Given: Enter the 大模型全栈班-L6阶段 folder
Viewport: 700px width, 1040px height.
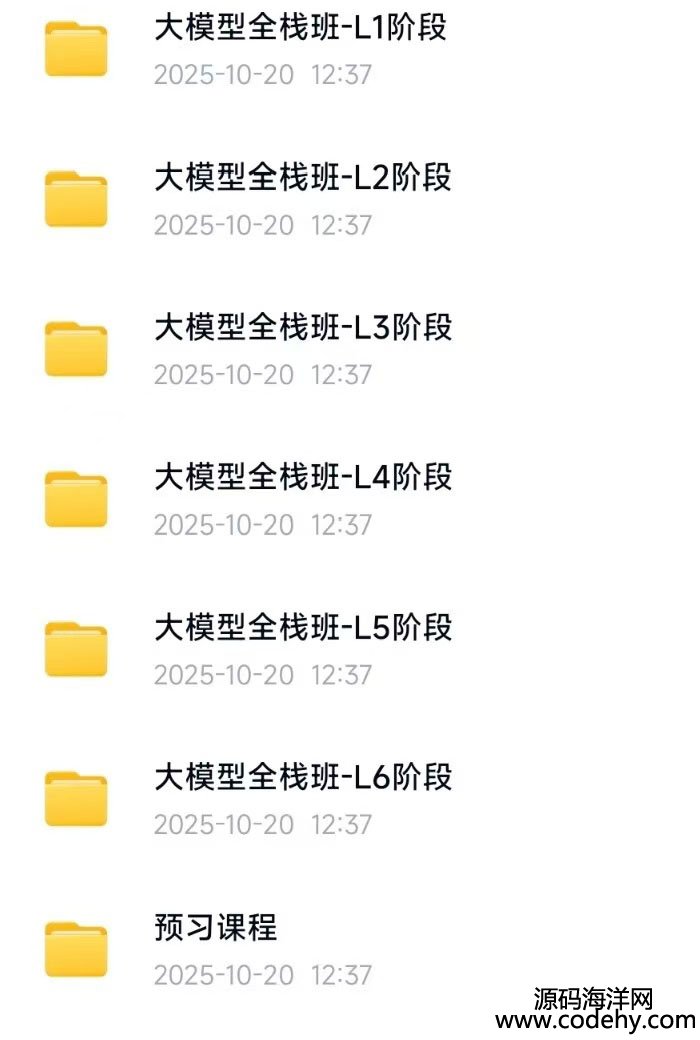Looking at the screenshot, I should tap(302, 778).
